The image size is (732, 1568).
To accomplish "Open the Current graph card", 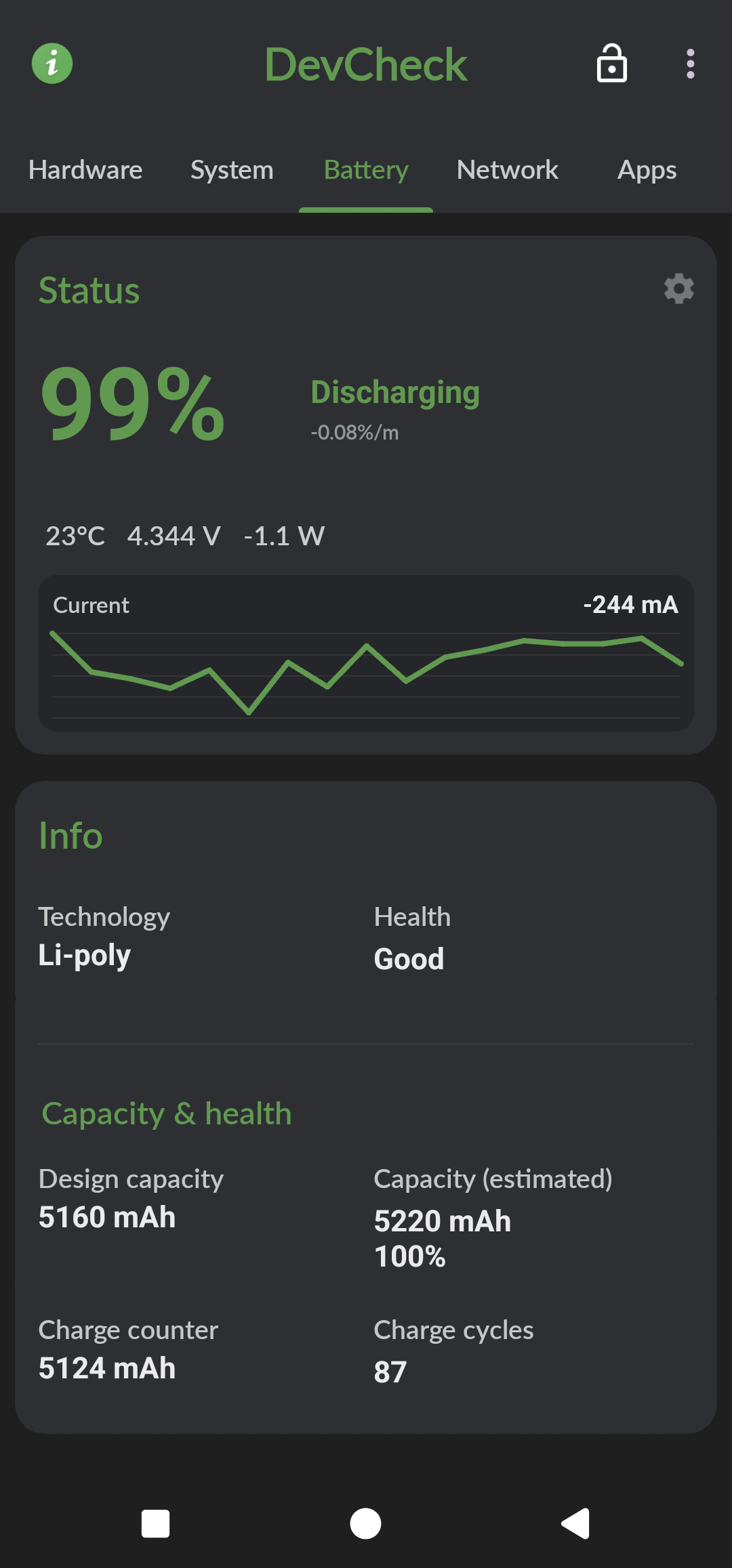I will (x=366, y=654).
